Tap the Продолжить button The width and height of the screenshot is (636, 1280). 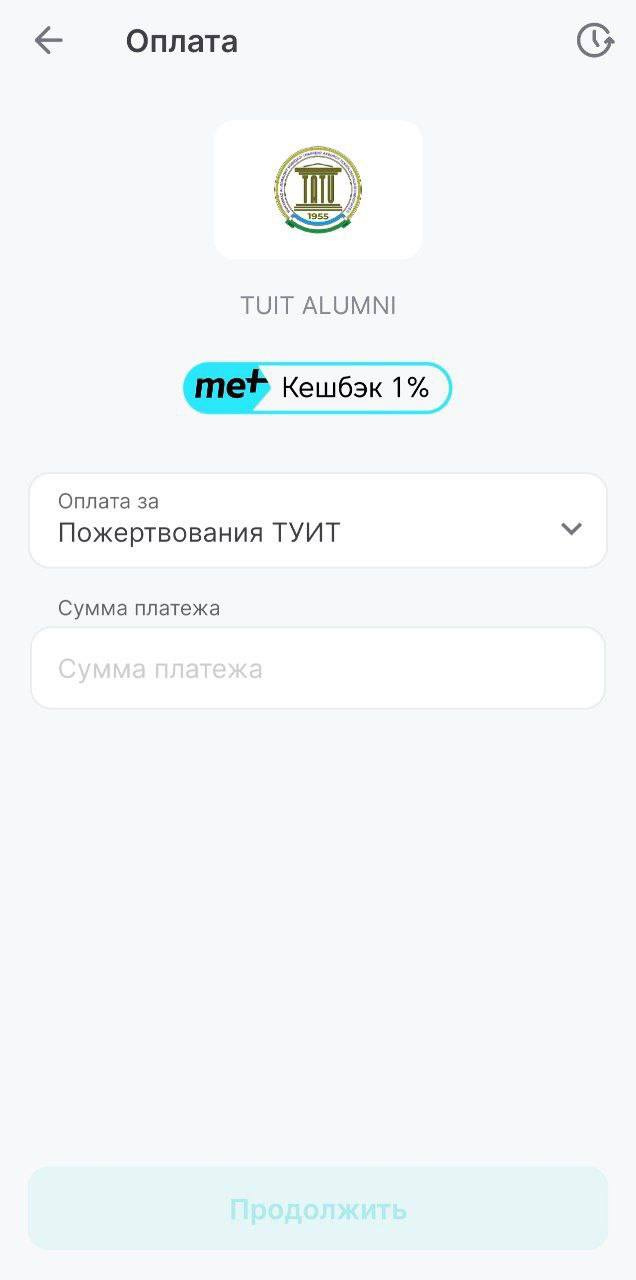[x=318, y=1209]
